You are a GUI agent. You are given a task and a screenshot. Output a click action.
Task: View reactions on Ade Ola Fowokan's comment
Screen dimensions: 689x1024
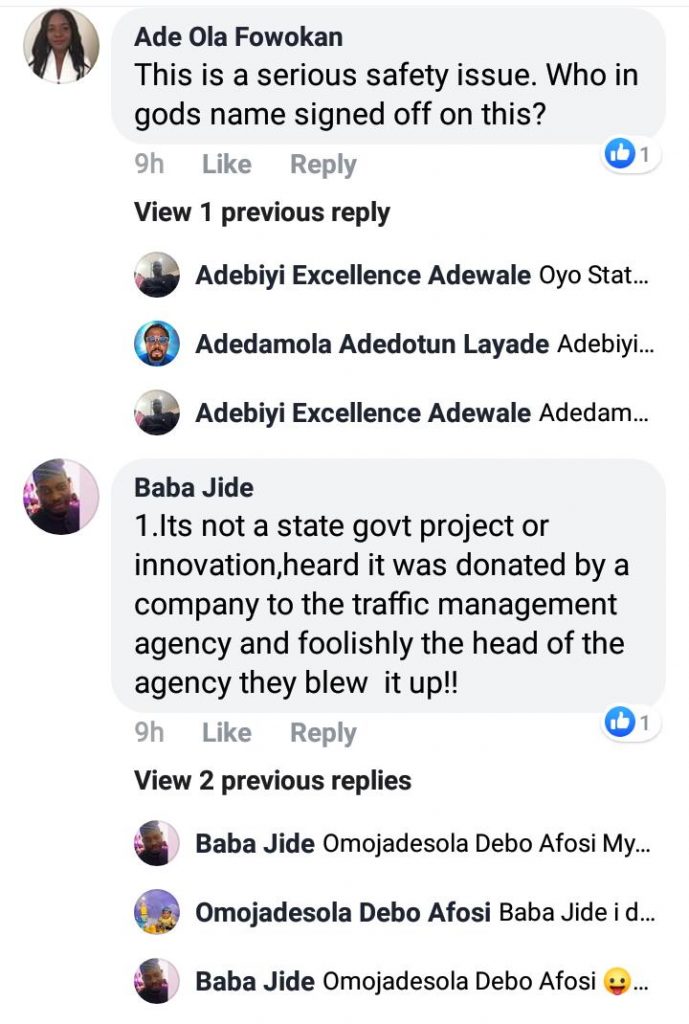631,155
